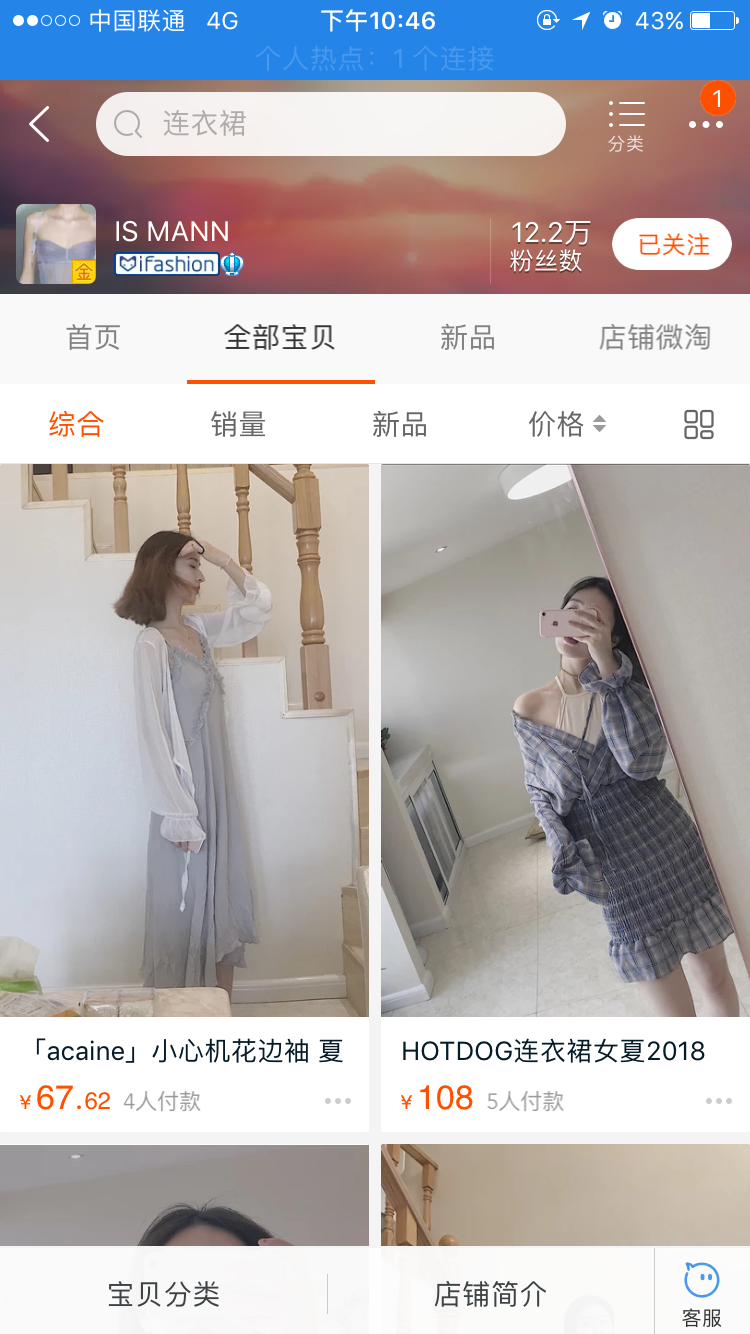The image size is (750, 1334).
Task: Toggle the grid layout view icon
Action: [699, 425]
